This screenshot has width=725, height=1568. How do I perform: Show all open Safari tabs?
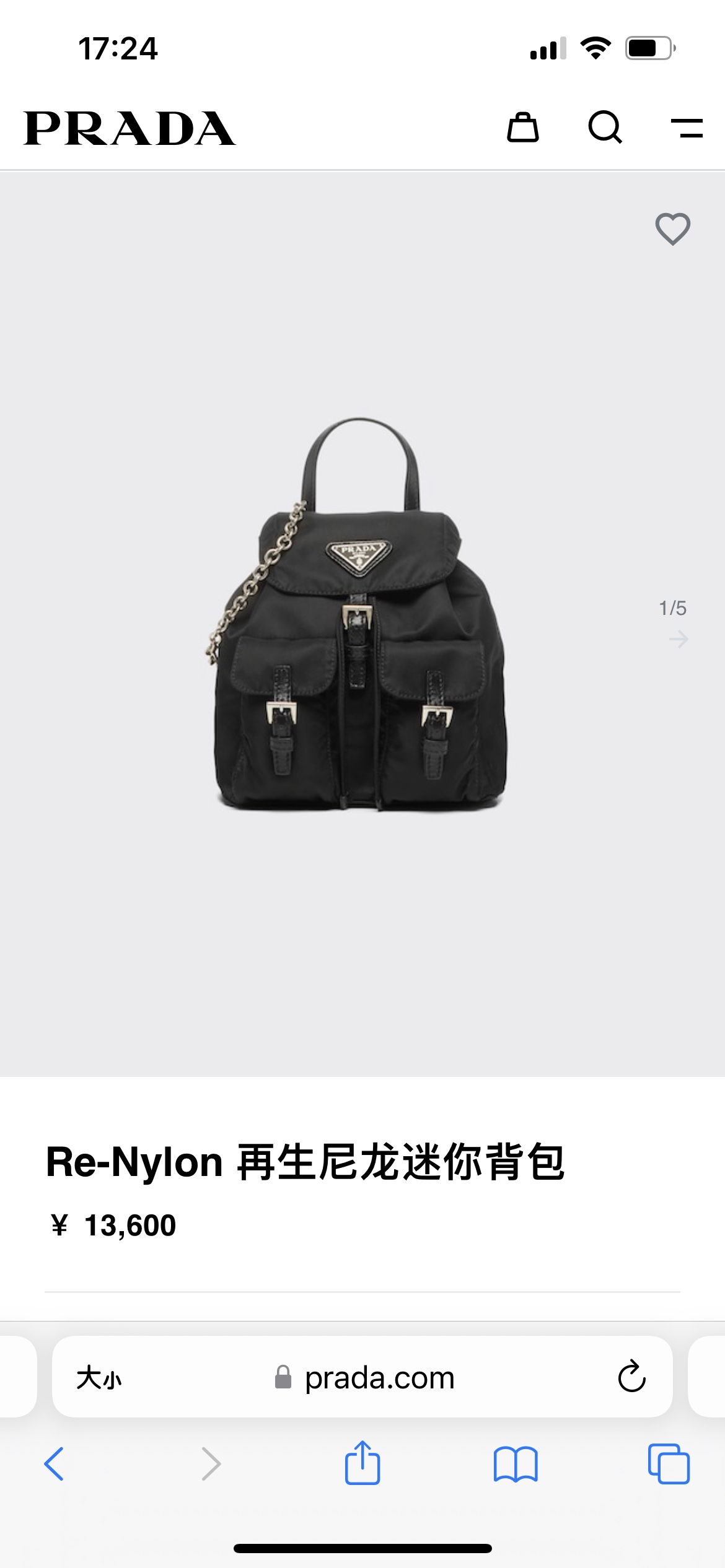pos(669,1464)
